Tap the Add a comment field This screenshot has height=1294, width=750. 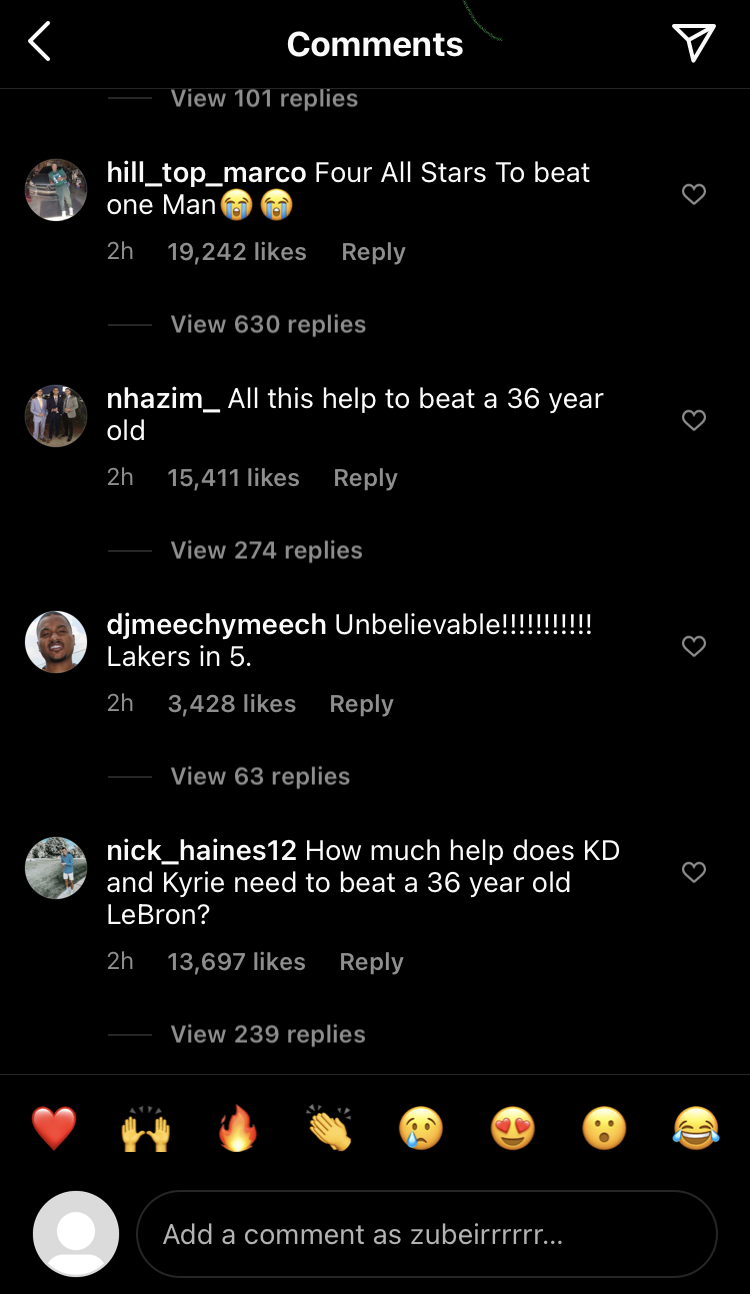[x=426, y=1234]
